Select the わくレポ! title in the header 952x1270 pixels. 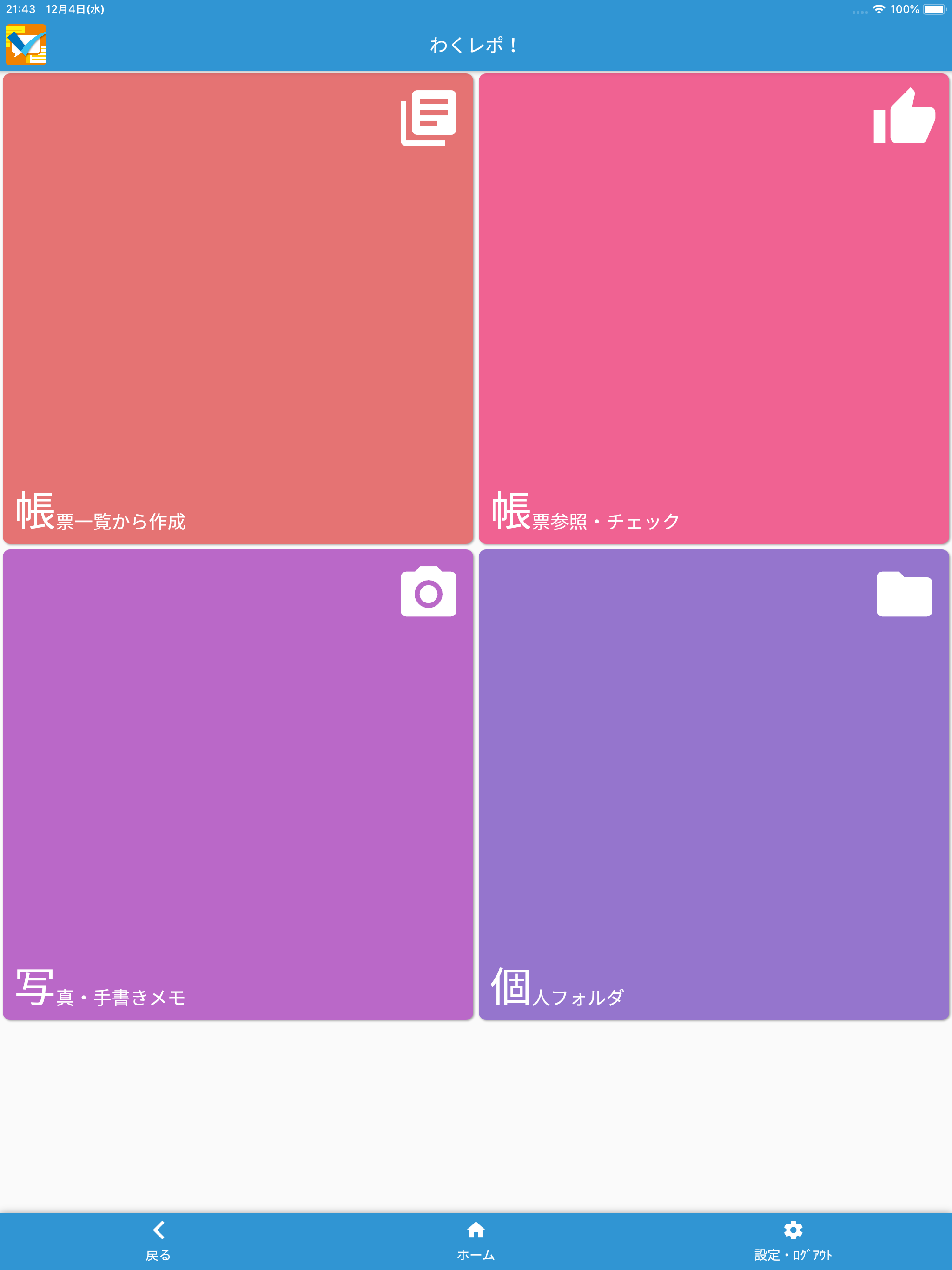coord(476,44)
